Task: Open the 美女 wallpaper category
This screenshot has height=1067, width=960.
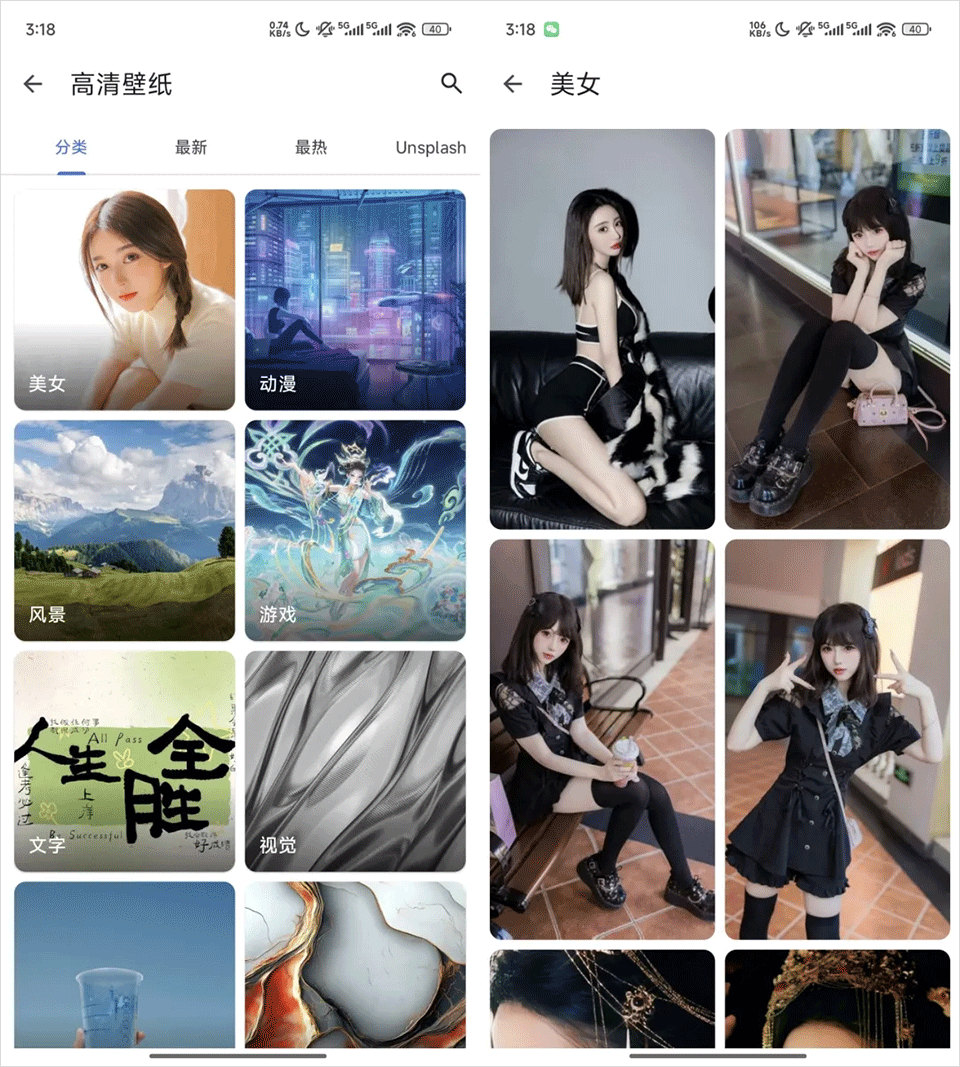Action: [x=124, y=300]
